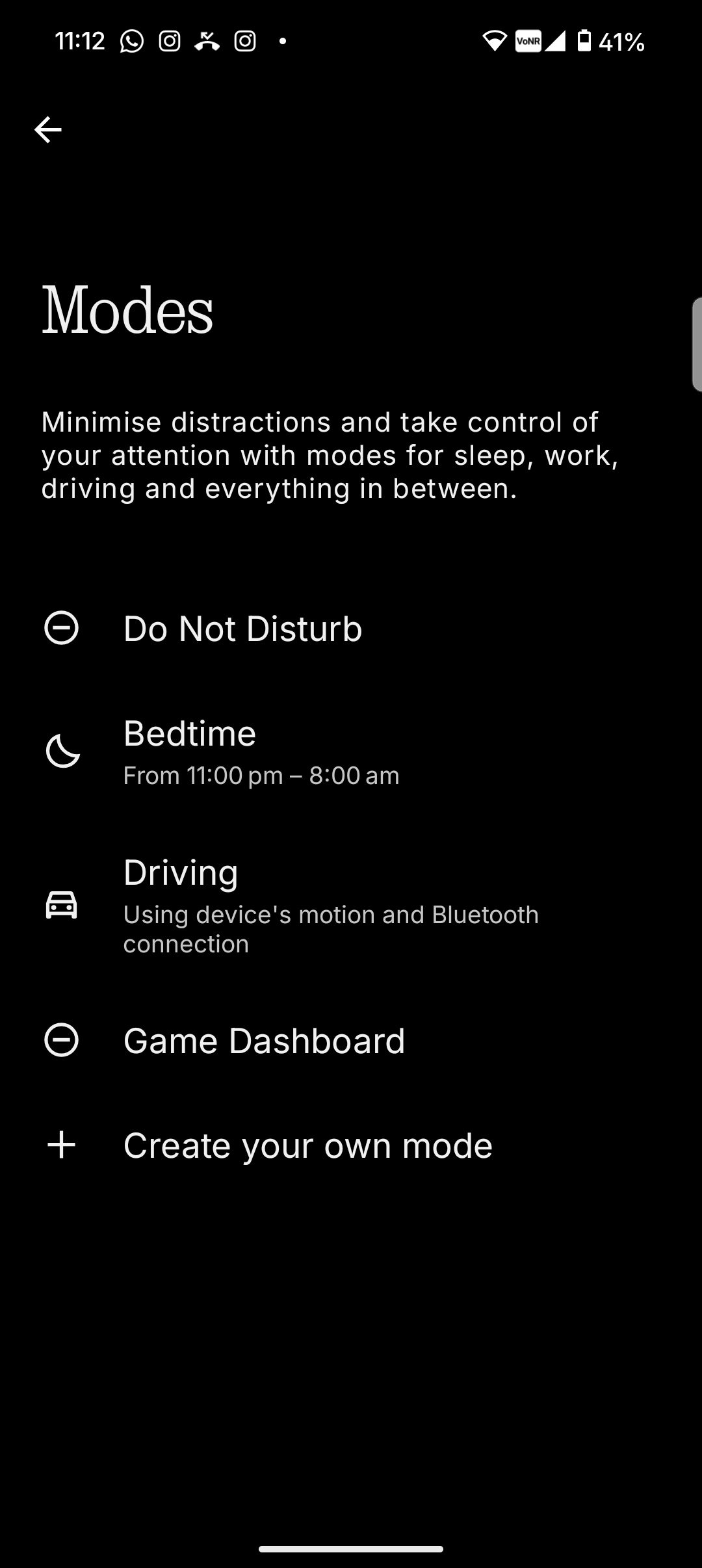The width and height of the screenshot is (702, 1568).
Task: Open Game Dashboard mode
Action: [x=263, y=1041]
